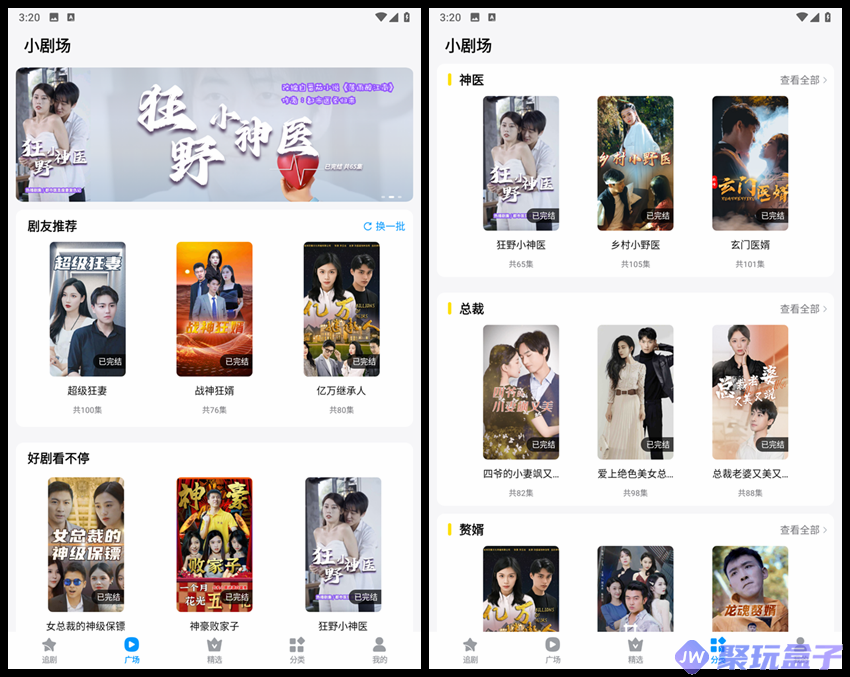The width and height of the screenshot is (850, 677).
Task: Open the drama 战神狂婿
Action: 214,309
